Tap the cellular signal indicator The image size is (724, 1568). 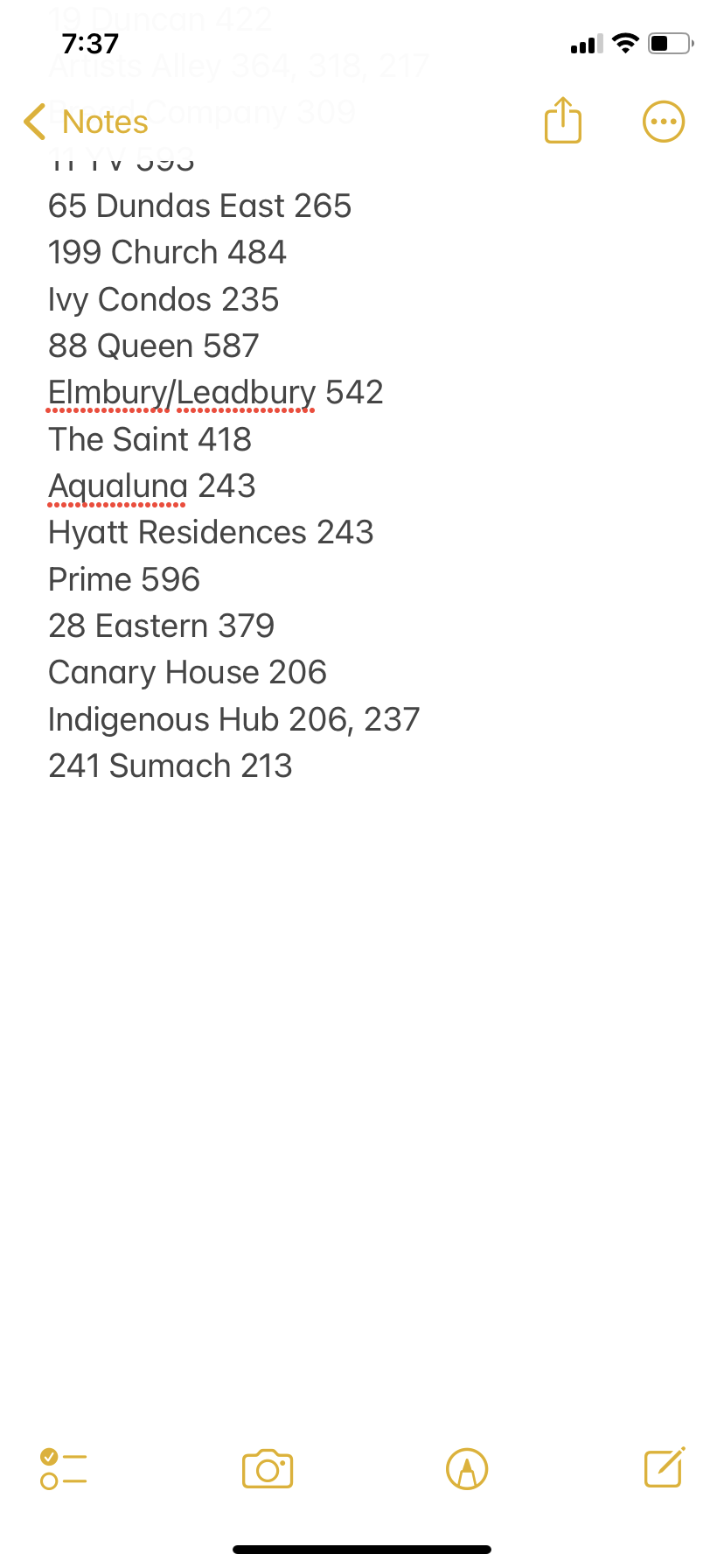[x=588, y=43]
